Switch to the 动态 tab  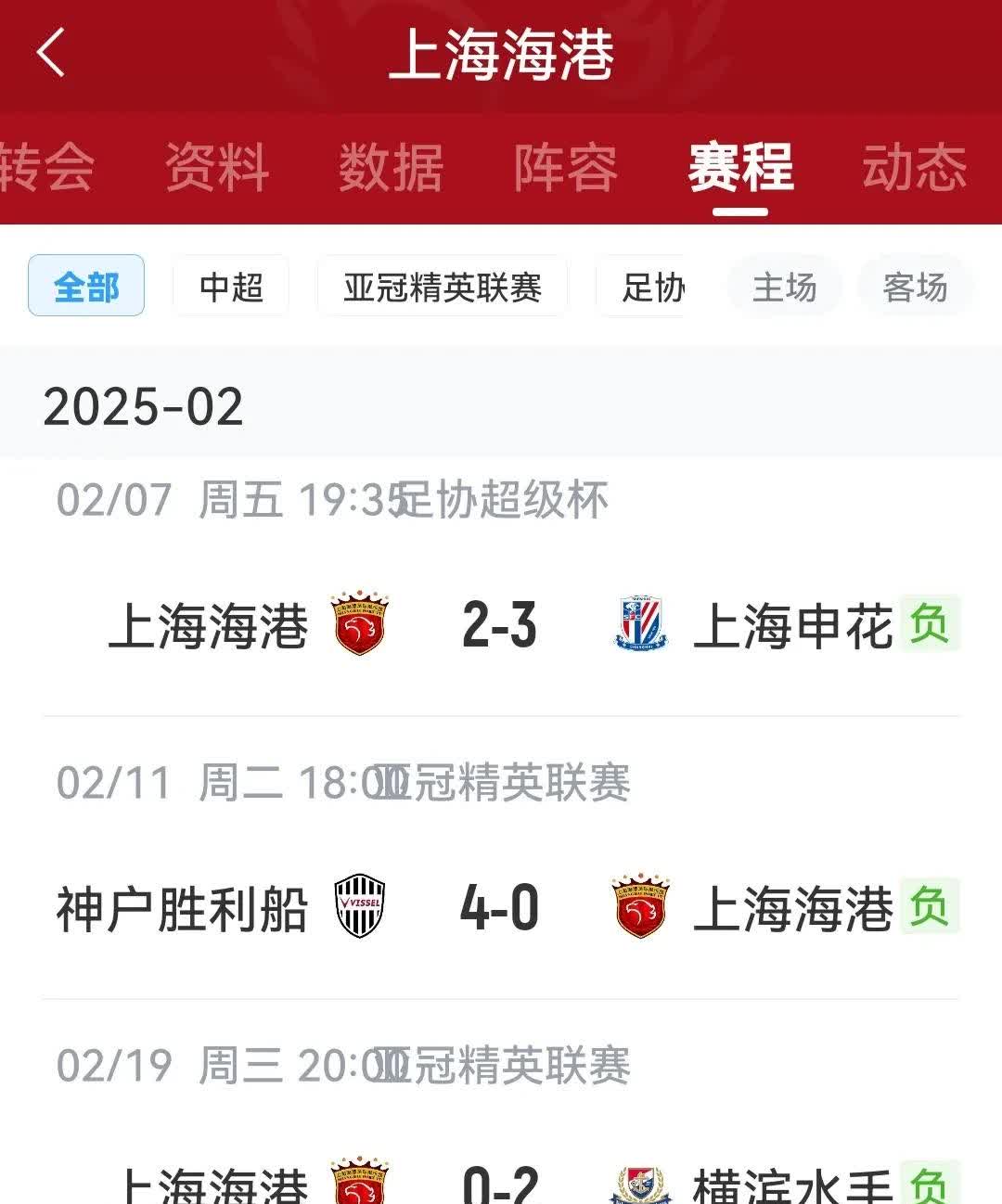click(x=914, y=168)
